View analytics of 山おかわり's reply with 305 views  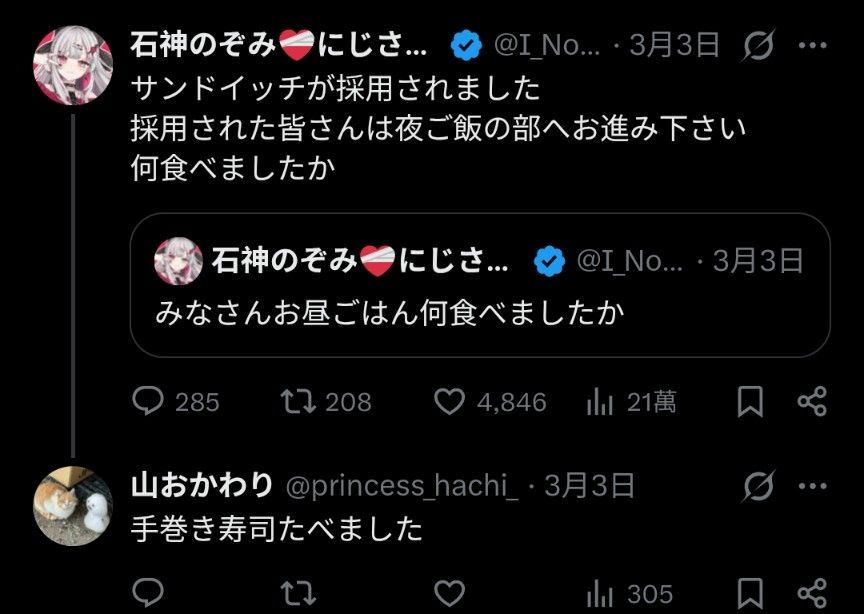point(600,592)
